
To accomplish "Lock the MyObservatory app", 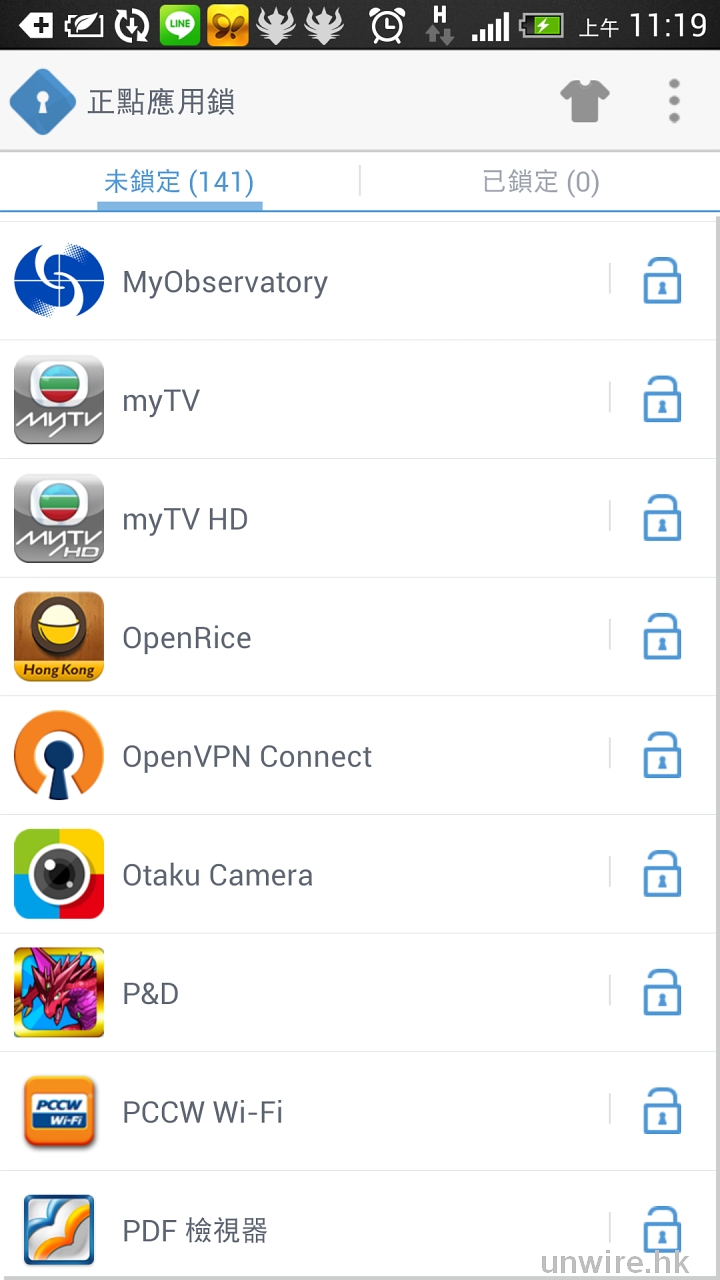I will (x=661, y=281).
